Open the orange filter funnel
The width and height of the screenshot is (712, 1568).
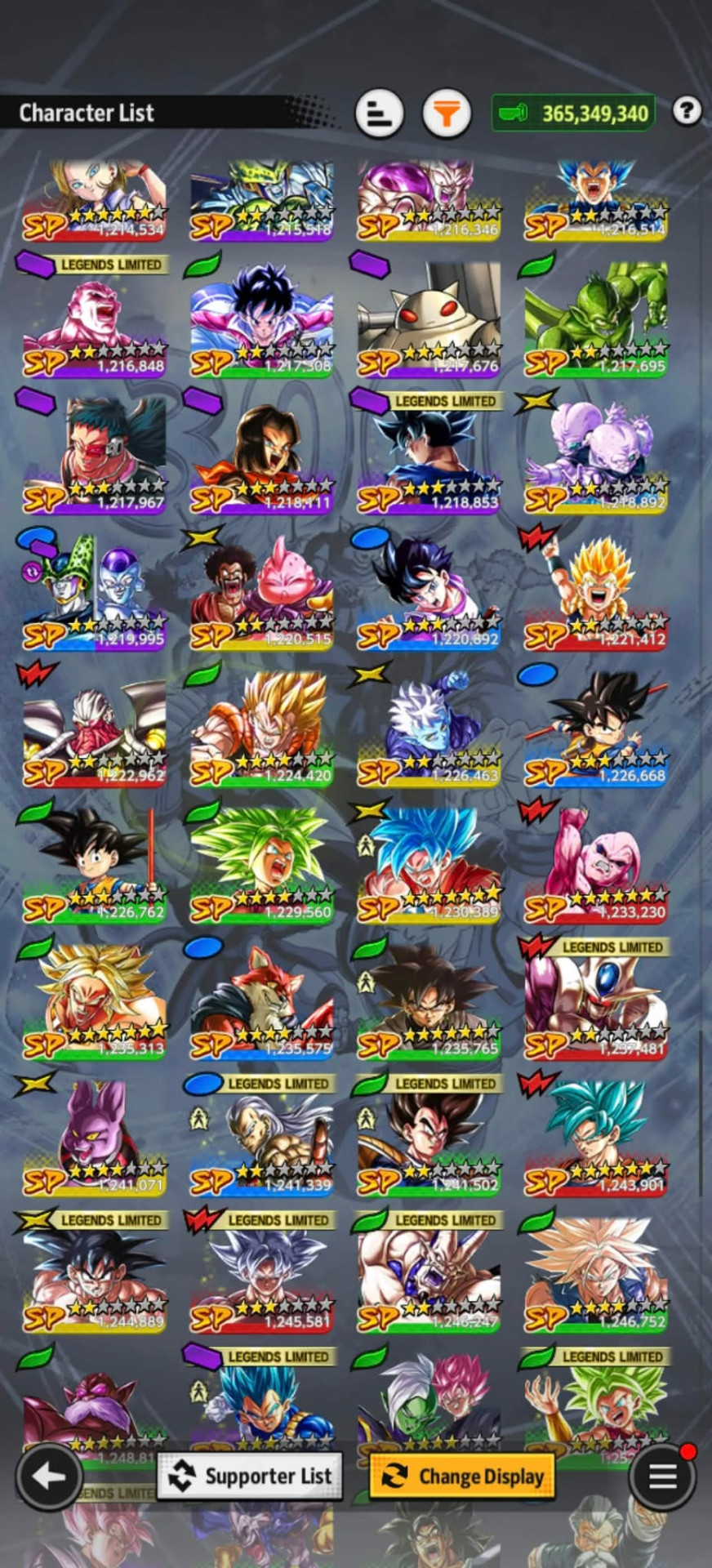(446, 114)
